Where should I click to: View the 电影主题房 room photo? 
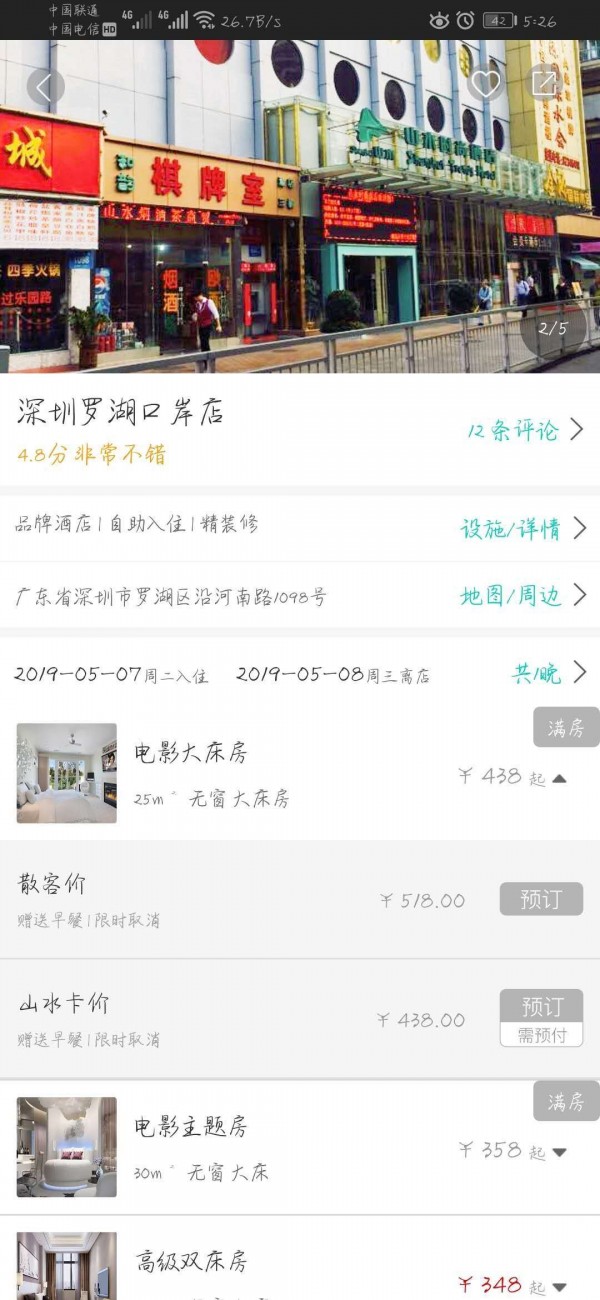point(67,1147)
